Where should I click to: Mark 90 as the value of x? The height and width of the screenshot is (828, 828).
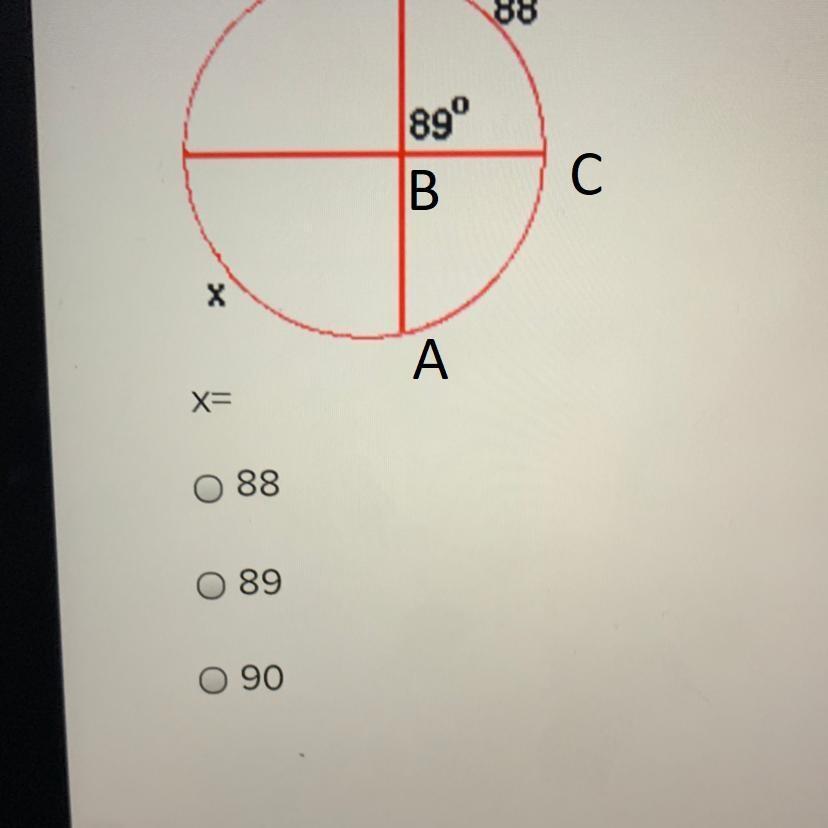(213, 681)
